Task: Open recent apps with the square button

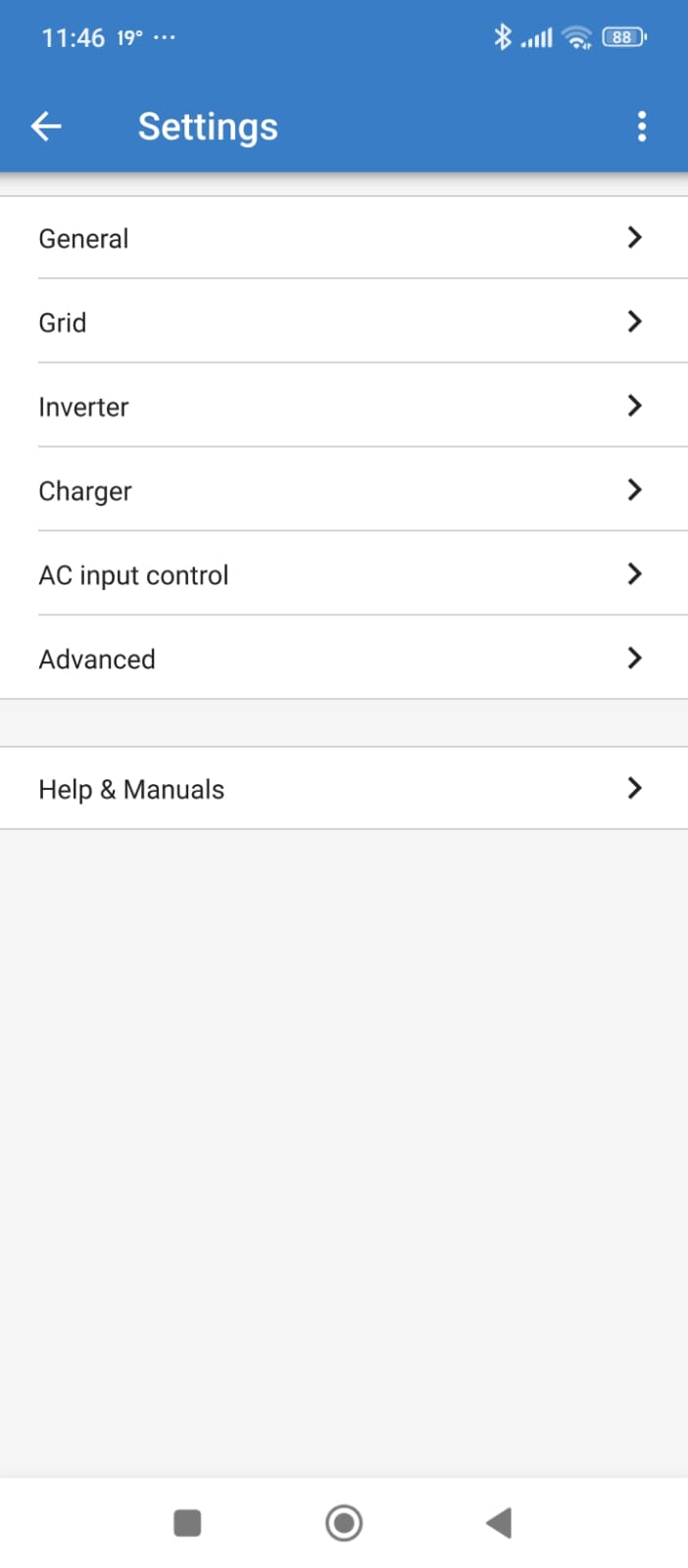Action: click(x=187, y=1523)
